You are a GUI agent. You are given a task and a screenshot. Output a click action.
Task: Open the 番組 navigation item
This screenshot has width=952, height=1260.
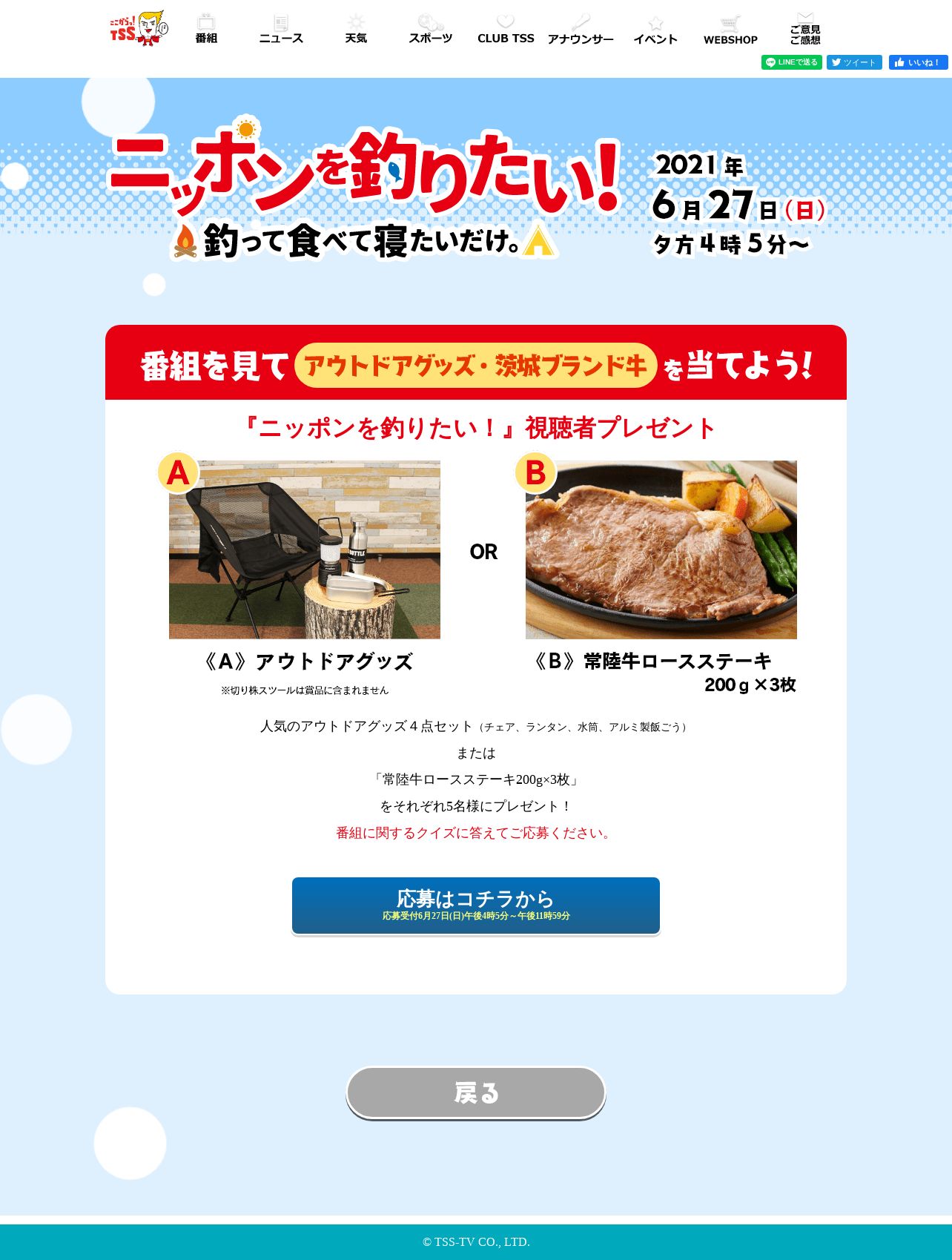coord(206,29)
